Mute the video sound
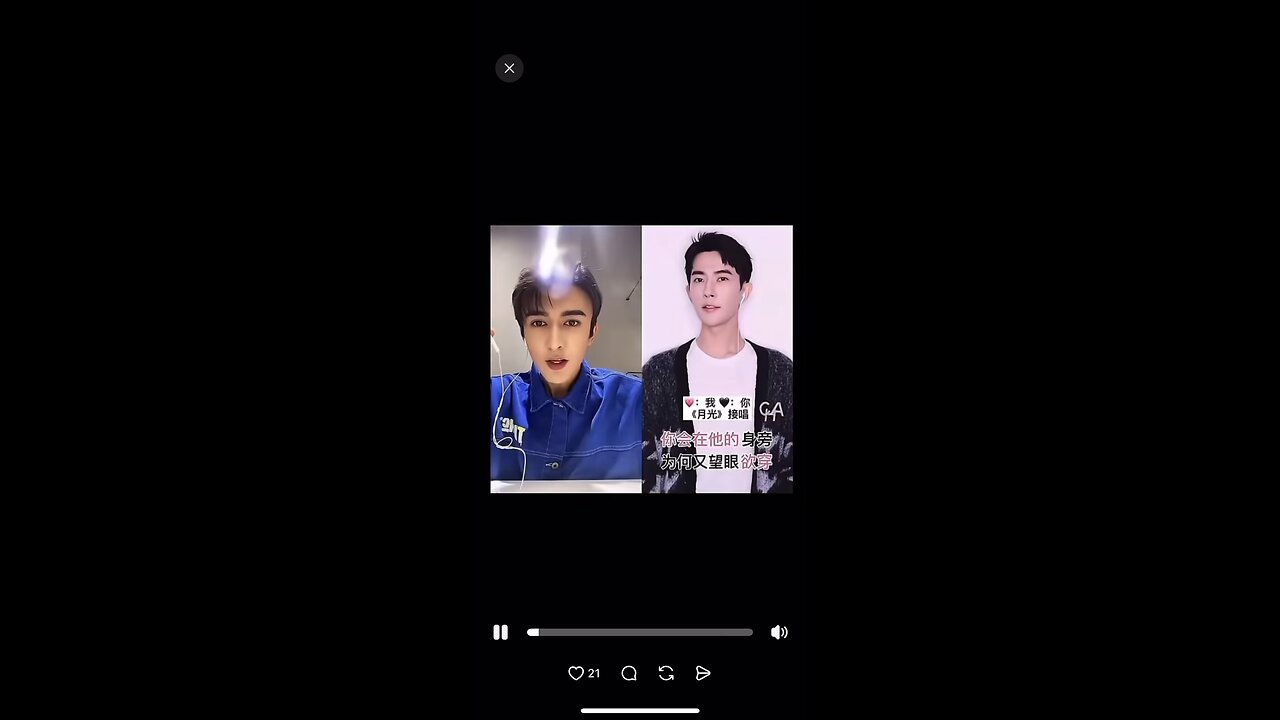The height and width of the screenshot is (720, 1280). (779, 632)
